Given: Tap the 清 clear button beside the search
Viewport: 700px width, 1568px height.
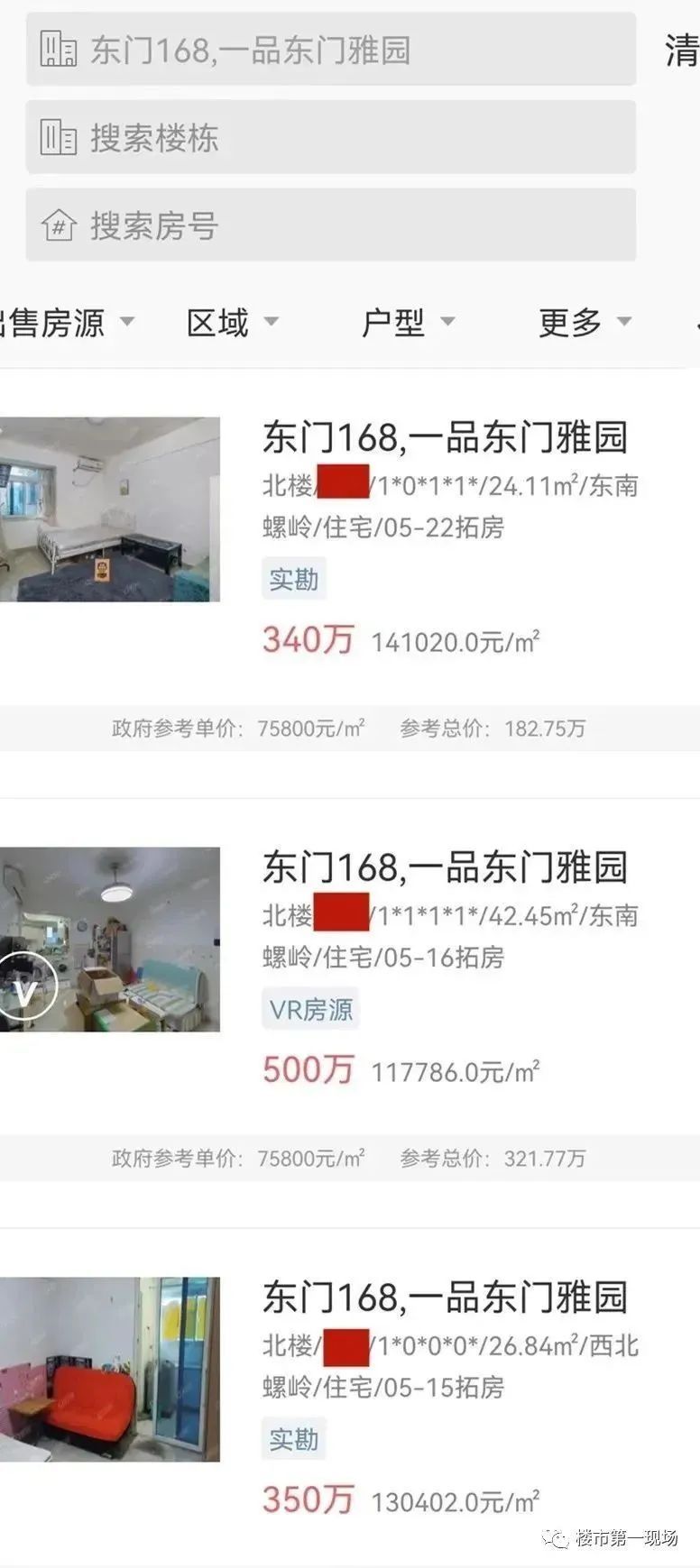Looking at the screenshot, I should [682, 50].
